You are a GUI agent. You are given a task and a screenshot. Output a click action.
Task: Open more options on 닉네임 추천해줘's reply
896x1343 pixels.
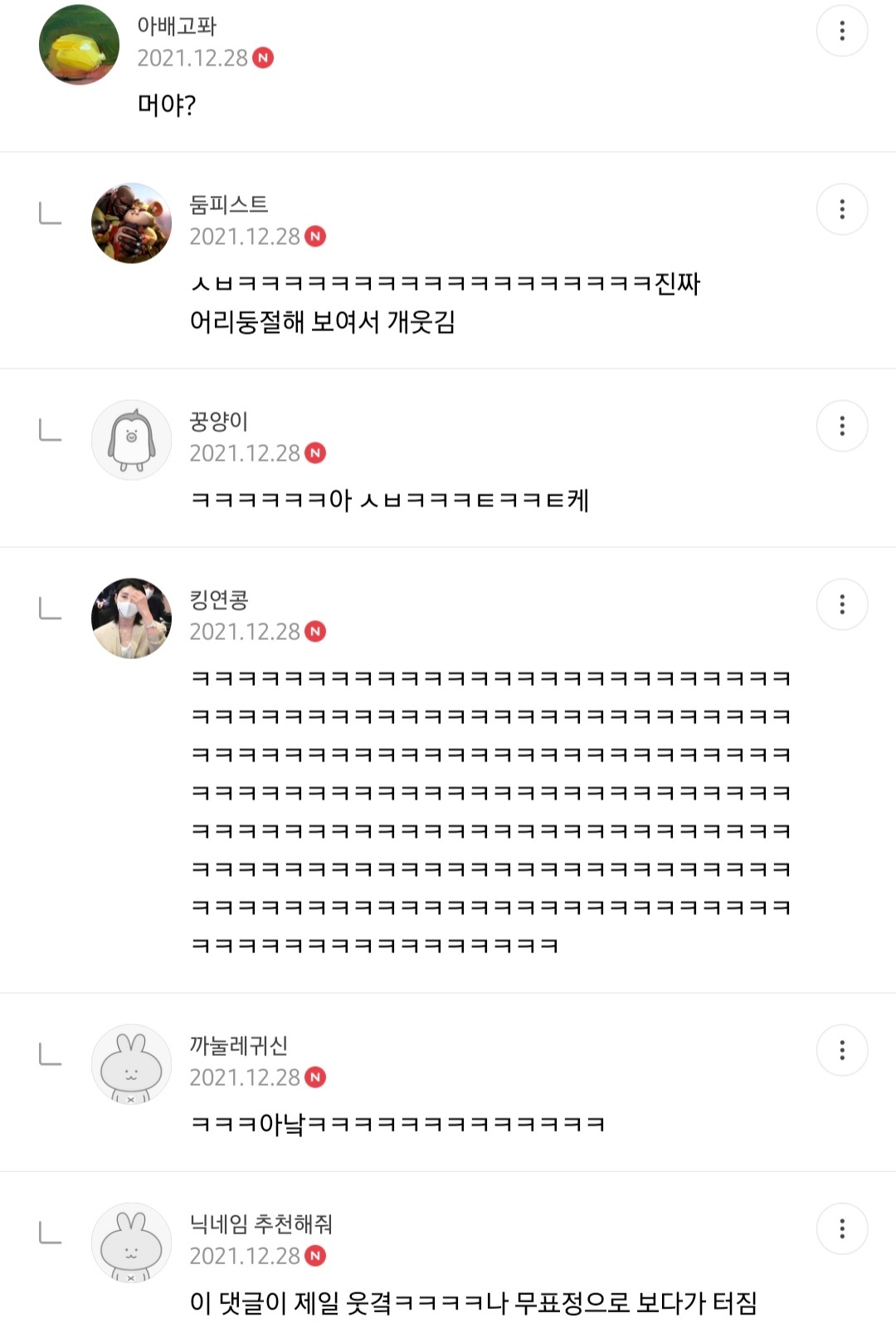(842, 1228)
